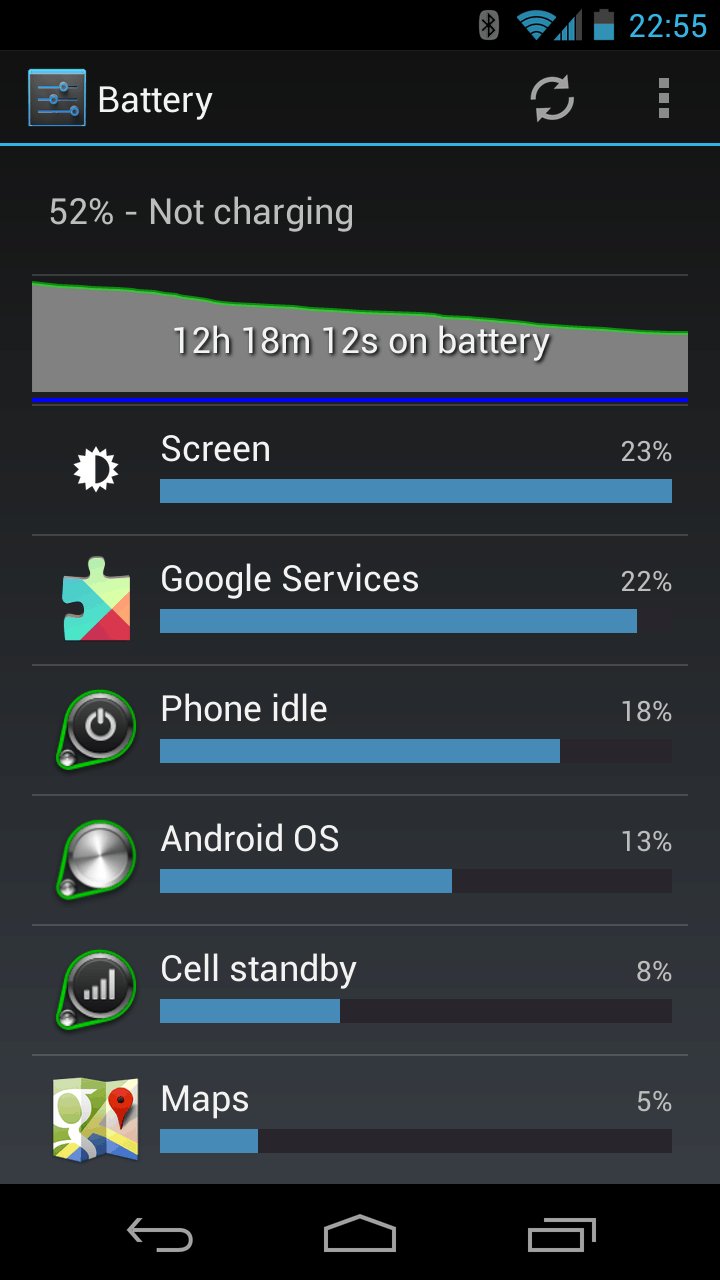Tap the system back button
720x1280 pixels.
click(x=160, y=1236)
